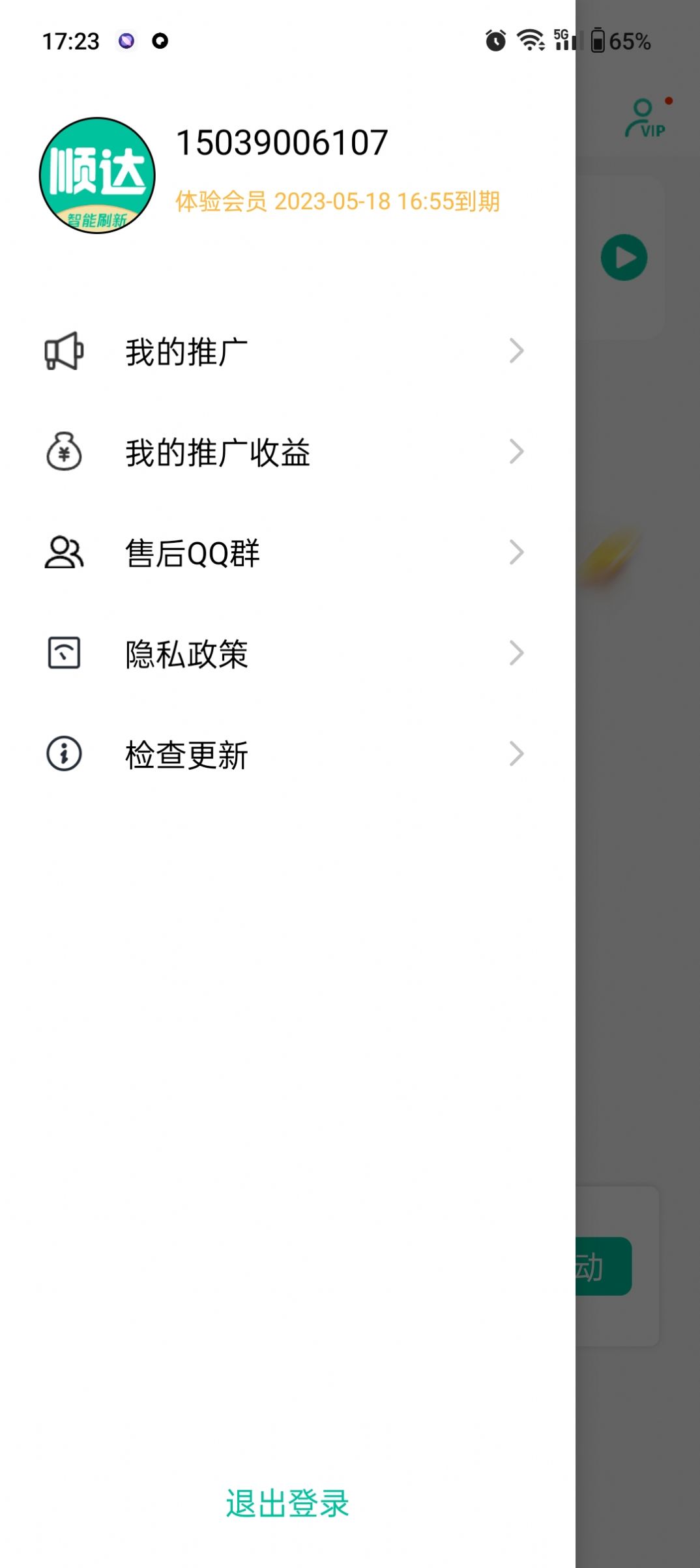Expand the 我的推广 row chevron

(517, 350)
